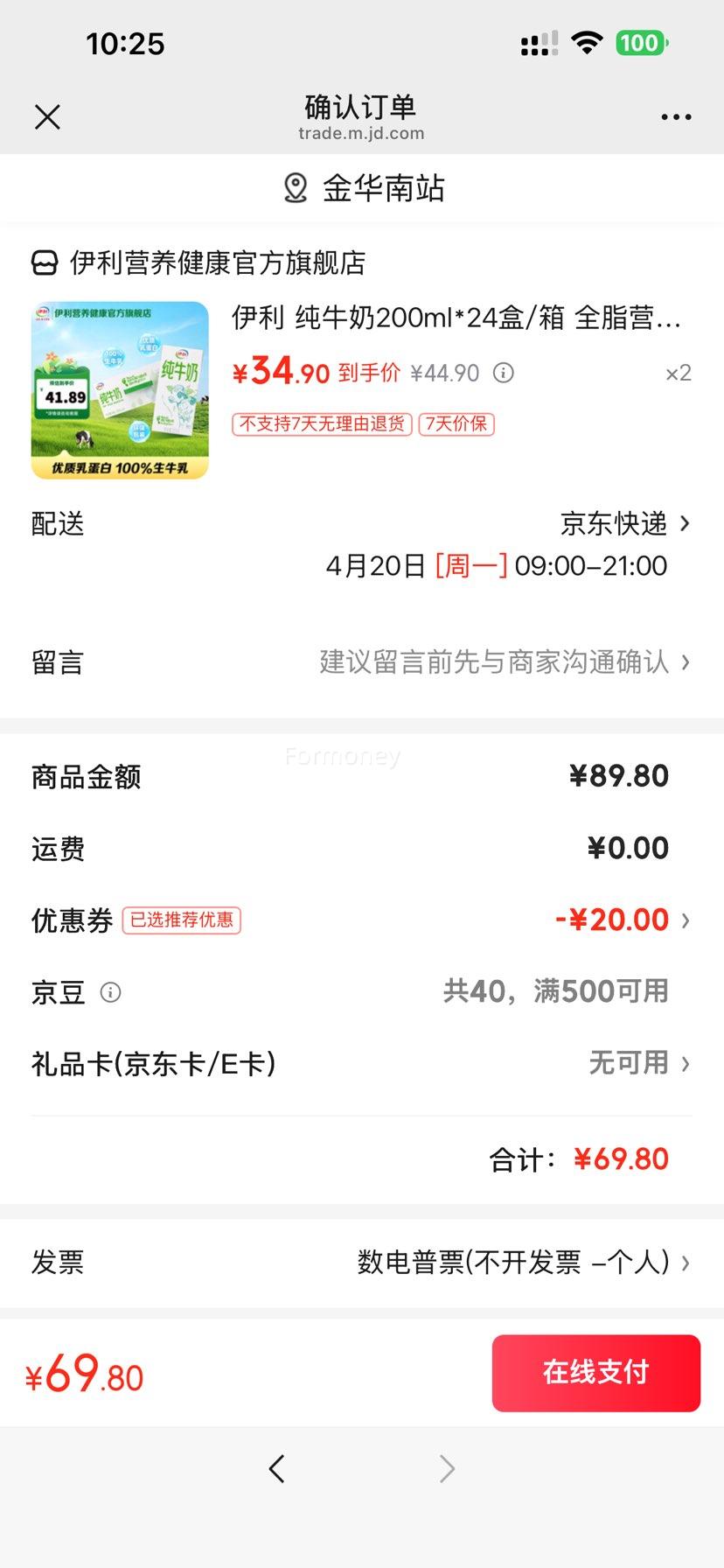Close the order page via the X icon

pyautogui.click(x=47, y=116)
